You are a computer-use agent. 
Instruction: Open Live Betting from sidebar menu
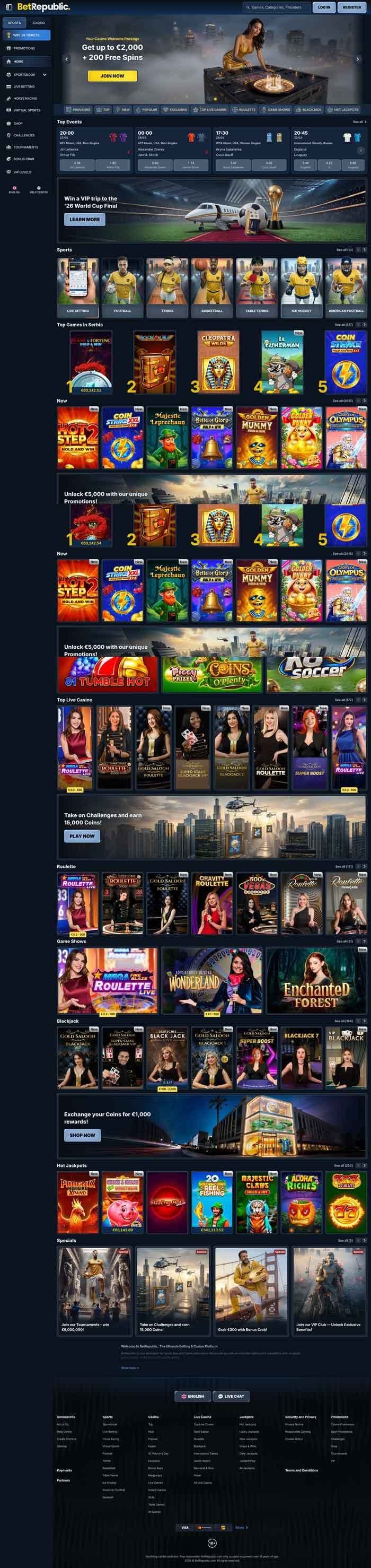24,86
